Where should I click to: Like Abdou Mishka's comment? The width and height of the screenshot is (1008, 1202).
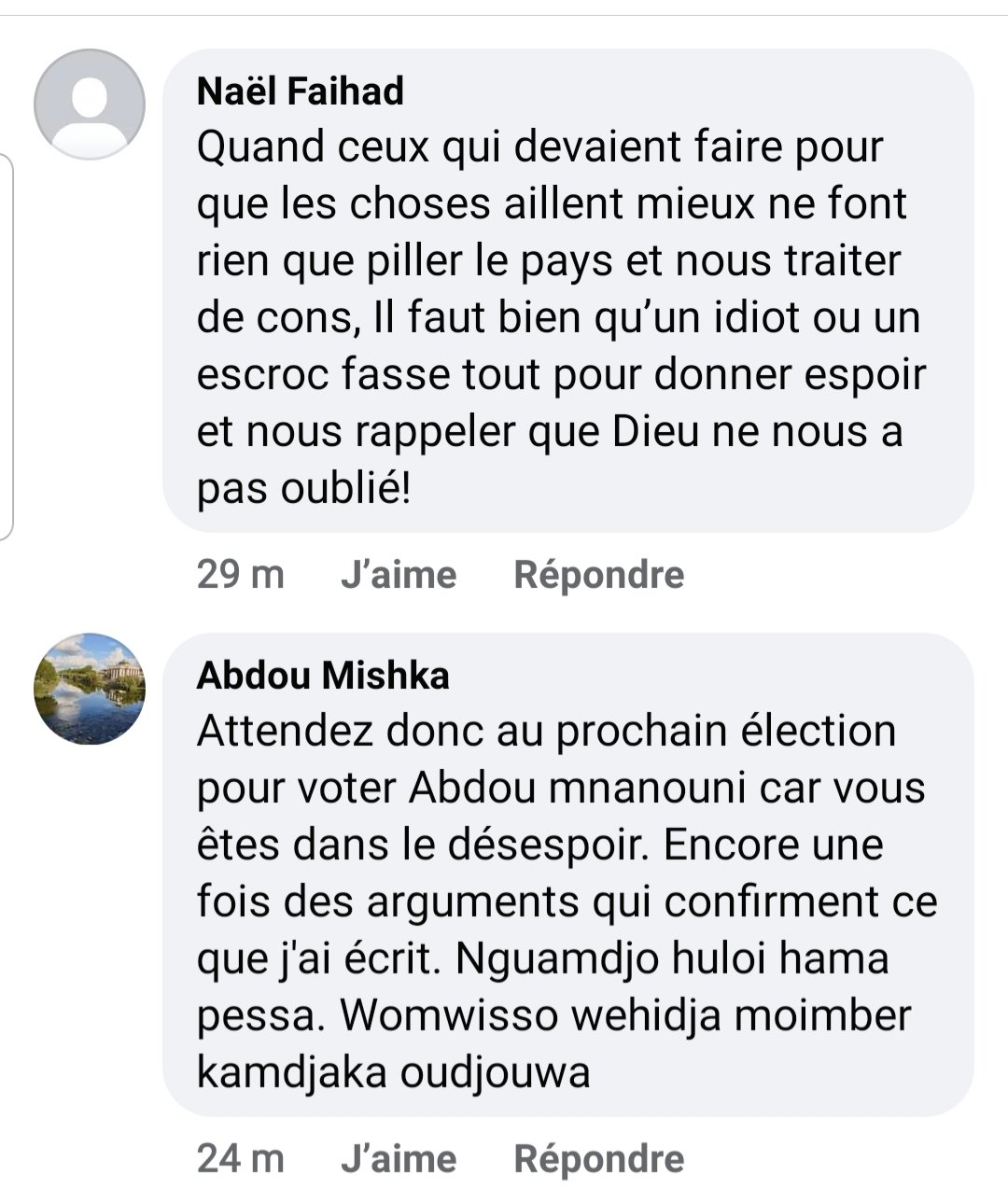[x=399, y=1159]
